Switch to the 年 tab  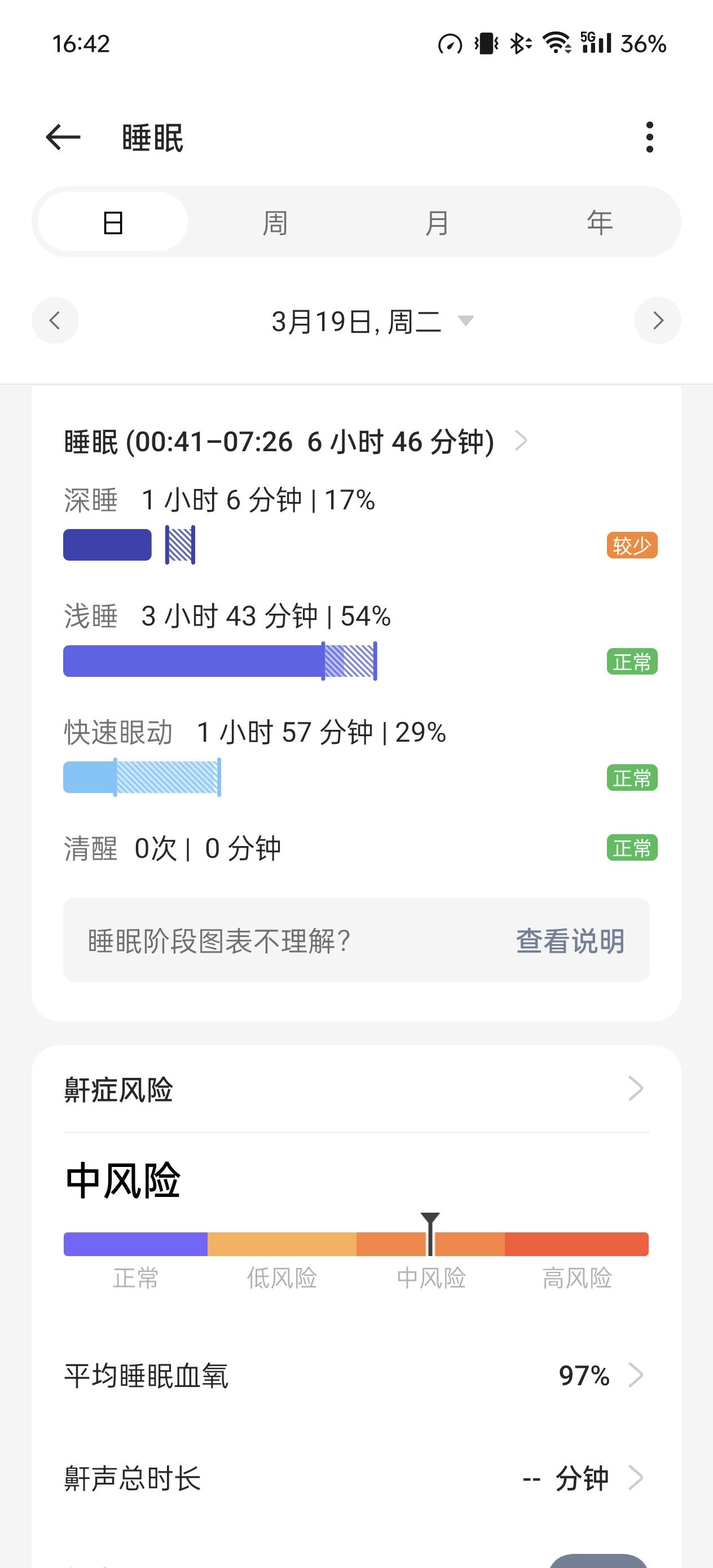[599, 222]
